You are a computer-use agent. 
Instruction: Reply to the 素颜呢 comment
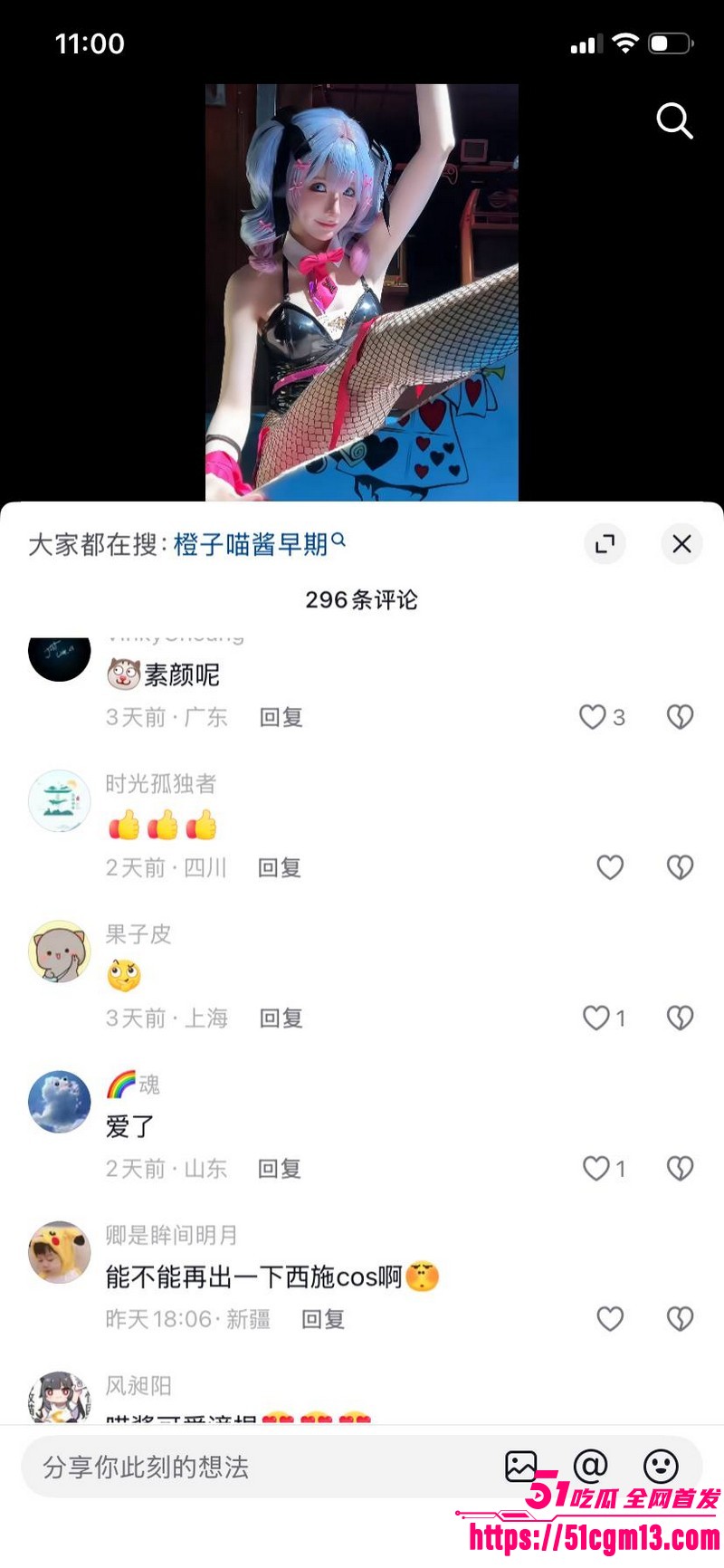[281, 717]
